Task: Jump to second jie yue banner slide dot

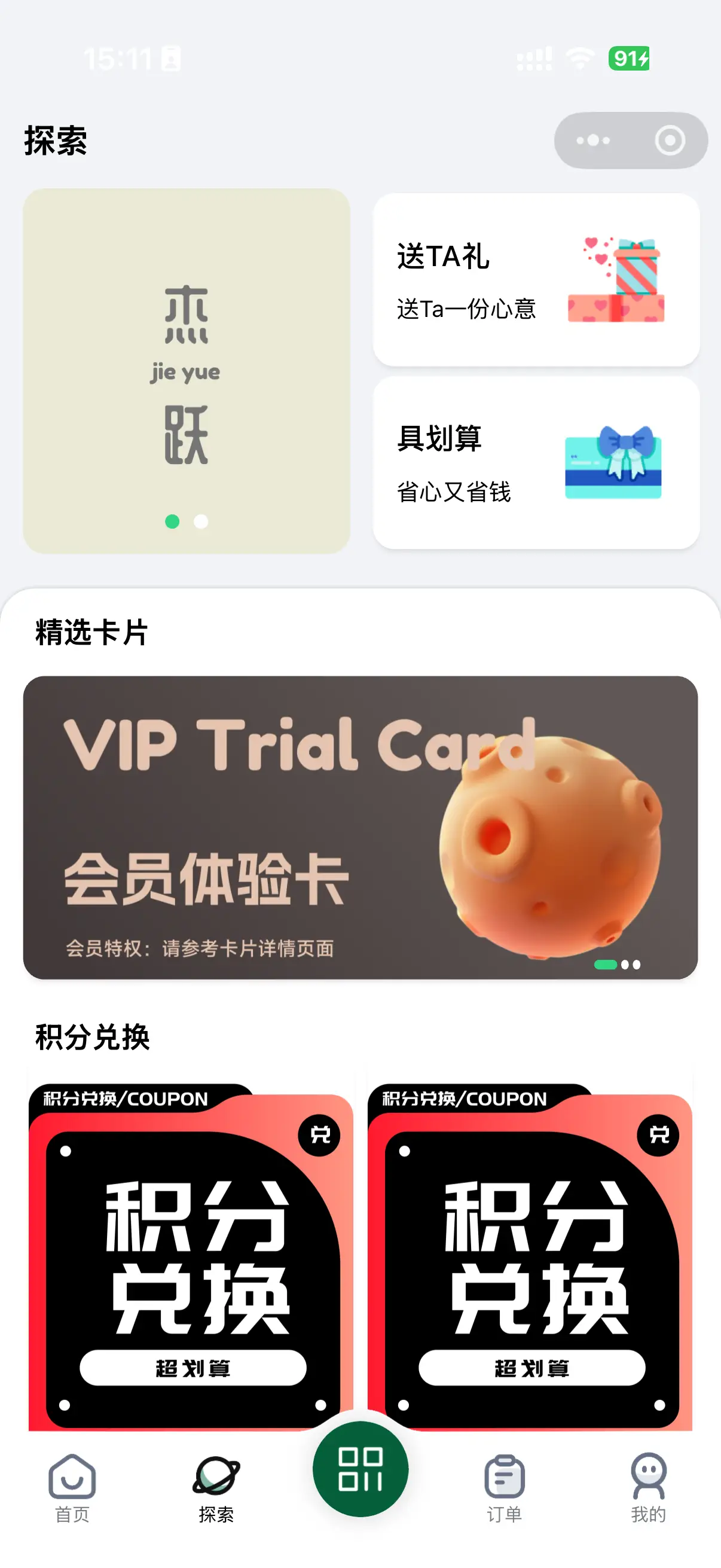Action: 201,521
